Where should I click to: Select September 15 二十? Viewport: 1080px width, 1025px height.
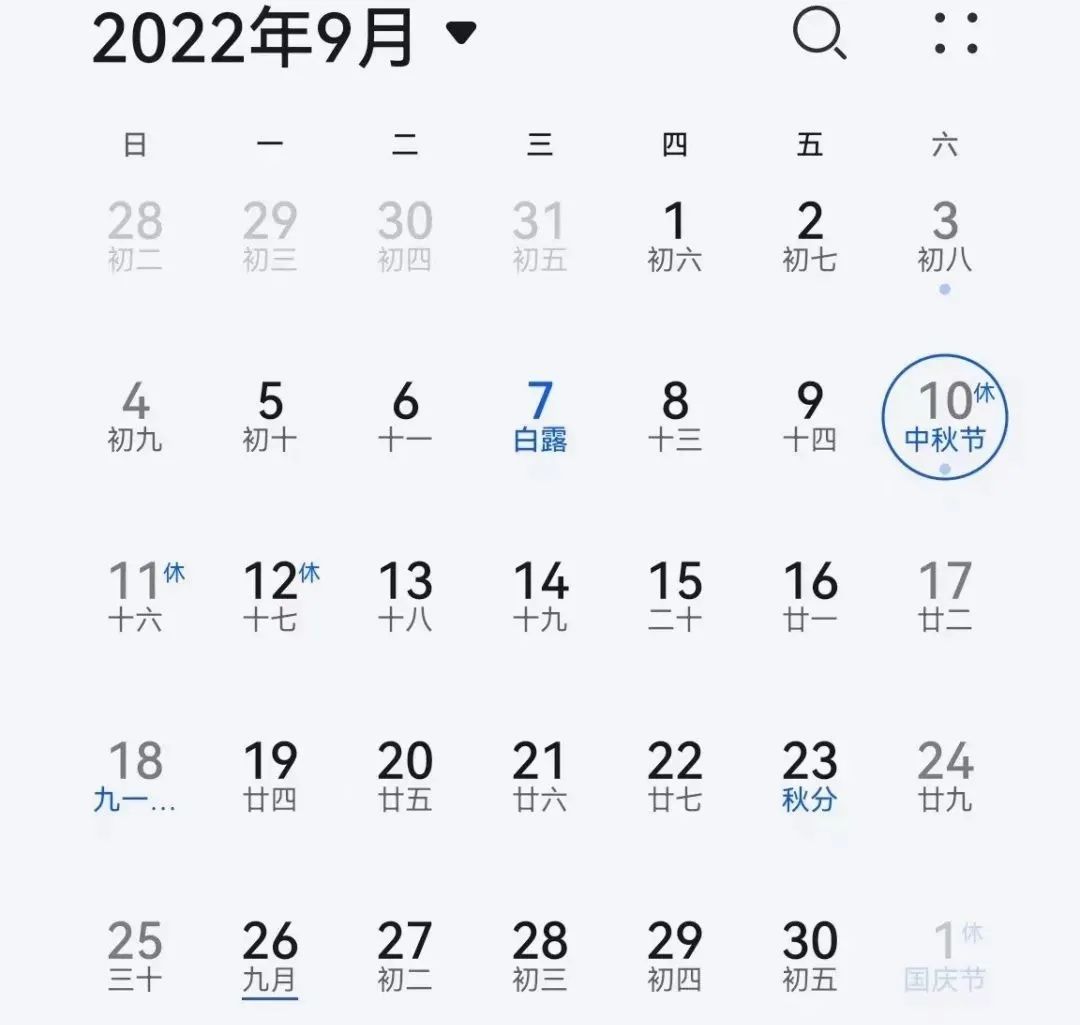[675, 597]
